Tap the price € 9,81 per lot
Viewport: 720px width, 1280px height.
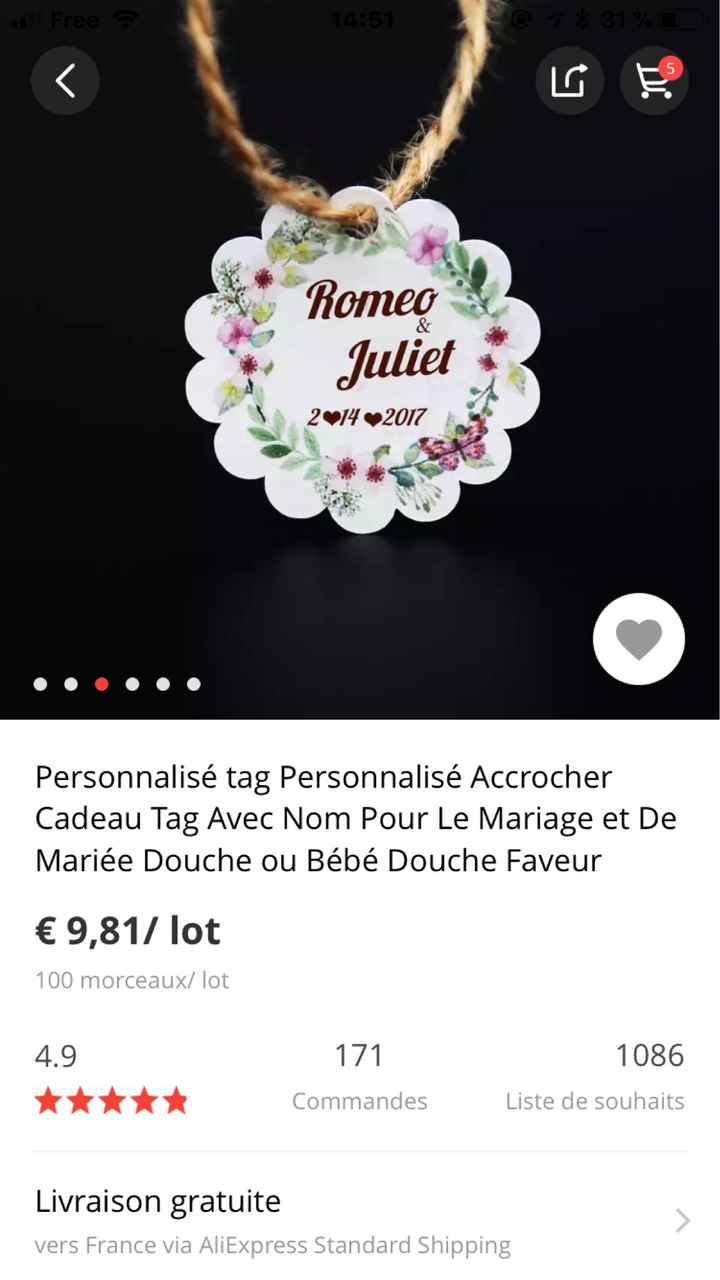[x=128, y=931]
